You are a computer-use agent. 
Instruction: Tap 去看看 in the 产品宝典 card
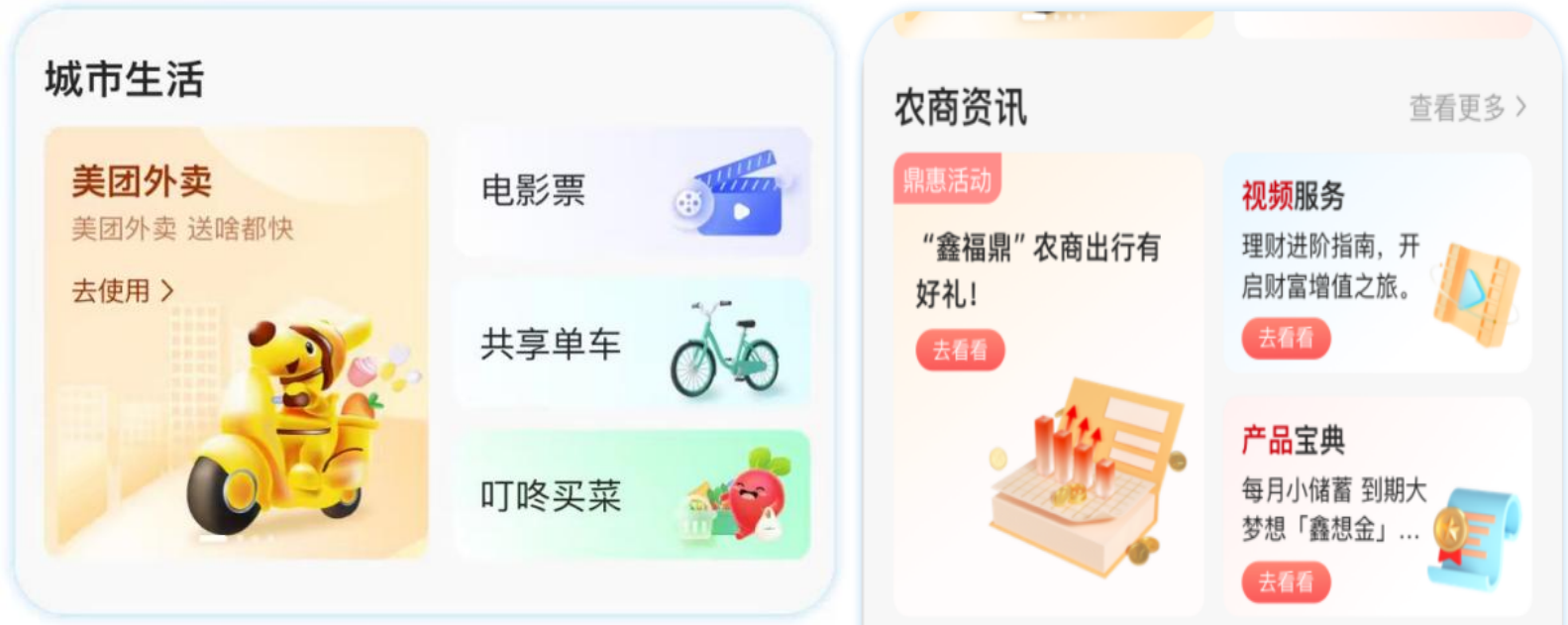(1285, 581)
